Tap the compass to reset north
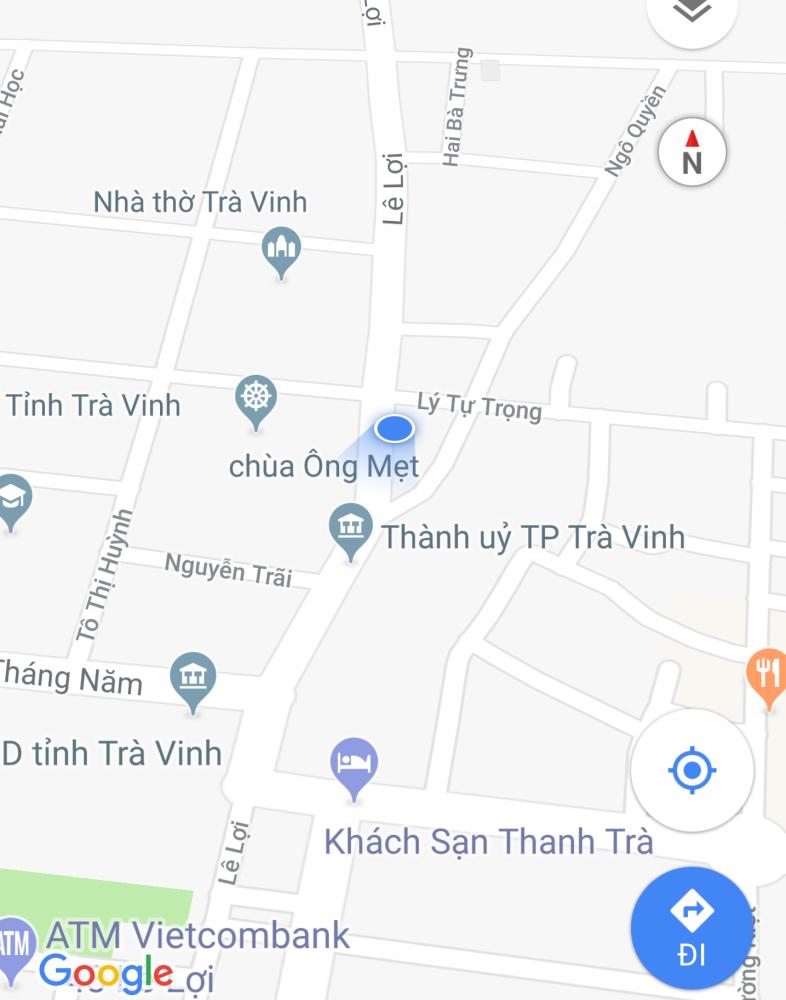 point(692,153)
